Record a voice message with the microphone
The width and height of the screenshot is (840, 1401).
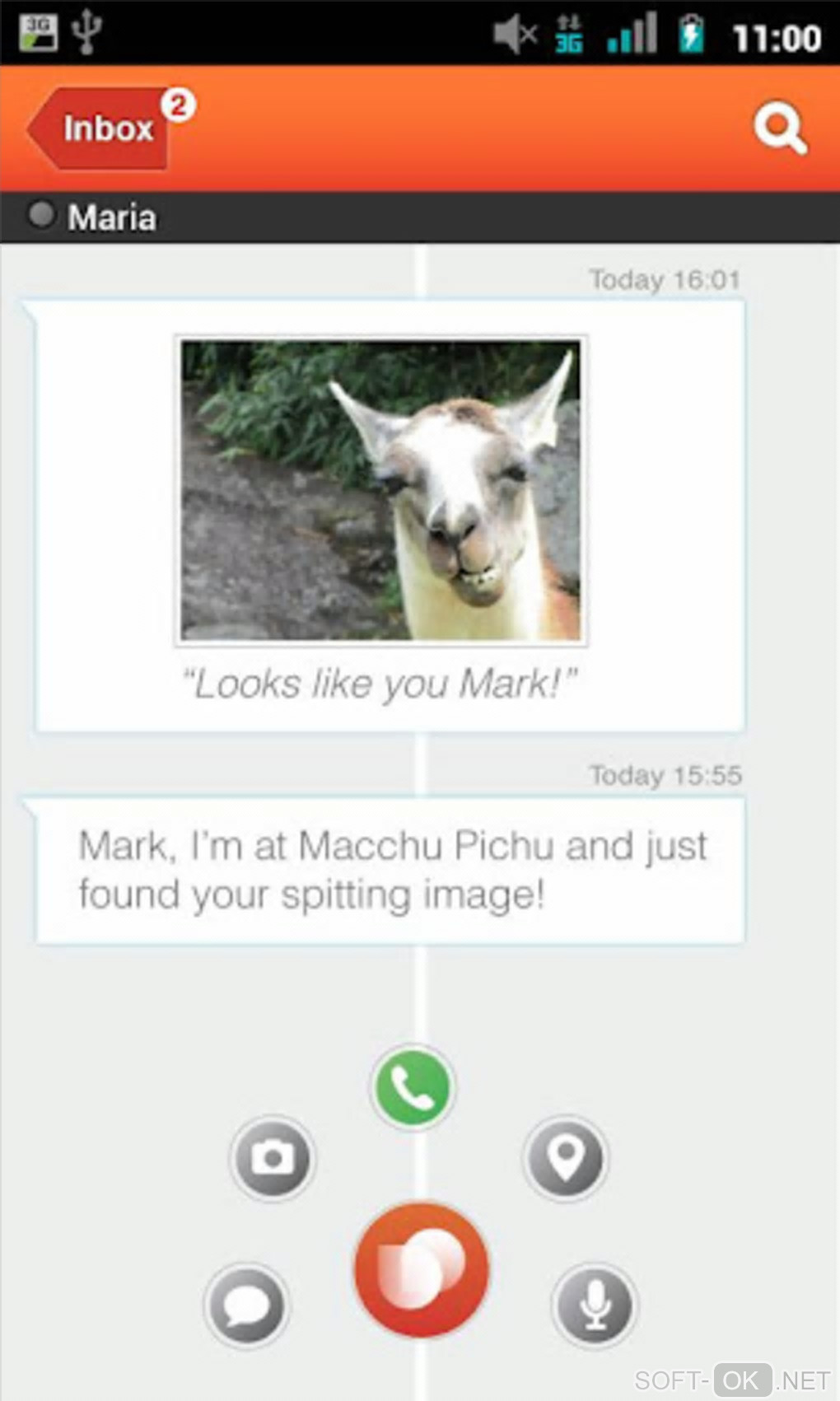[x=595, y=1305]
